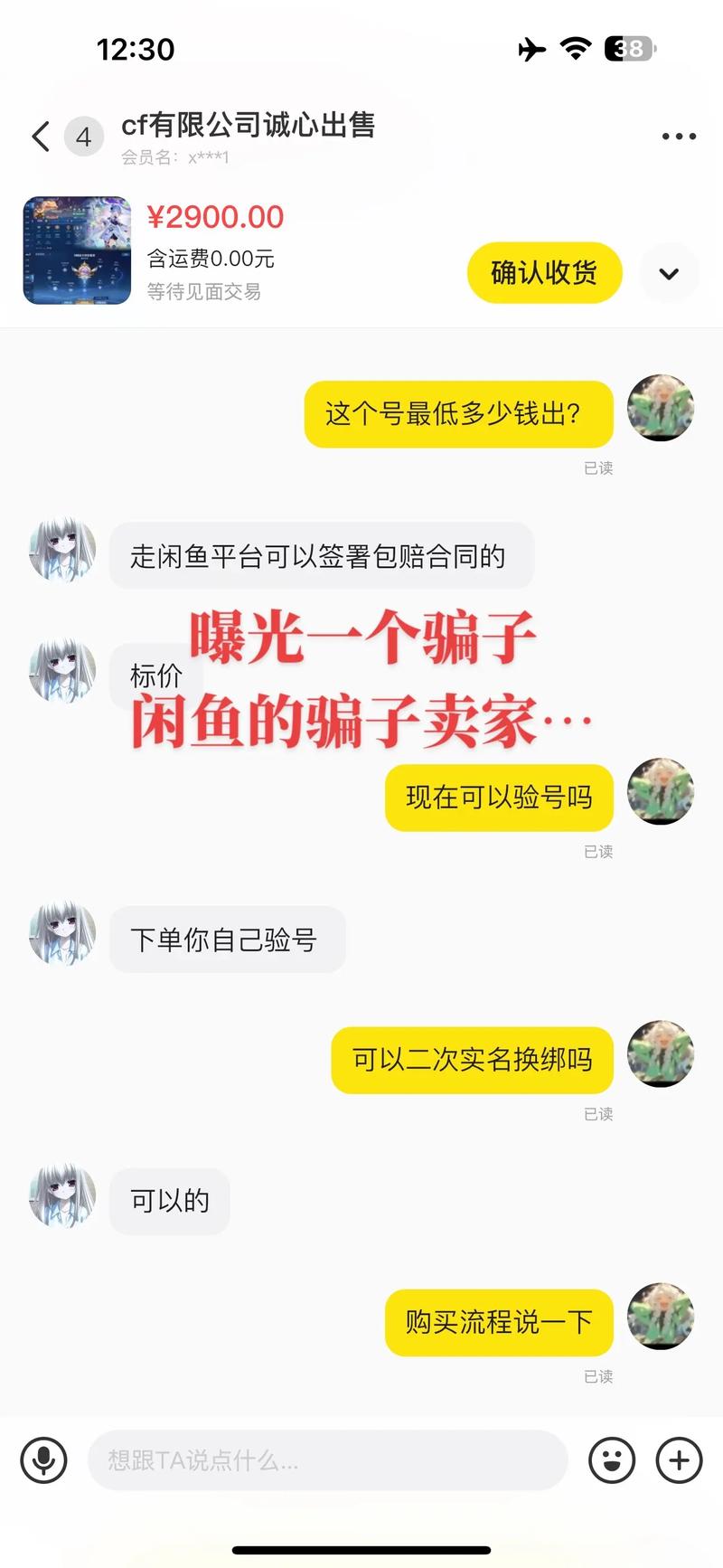This screenshot has width=723, height=1568.
Task: Open your avatar beside 购买流程说一下
Action: pyautogui.click(x=661, y=1316)
